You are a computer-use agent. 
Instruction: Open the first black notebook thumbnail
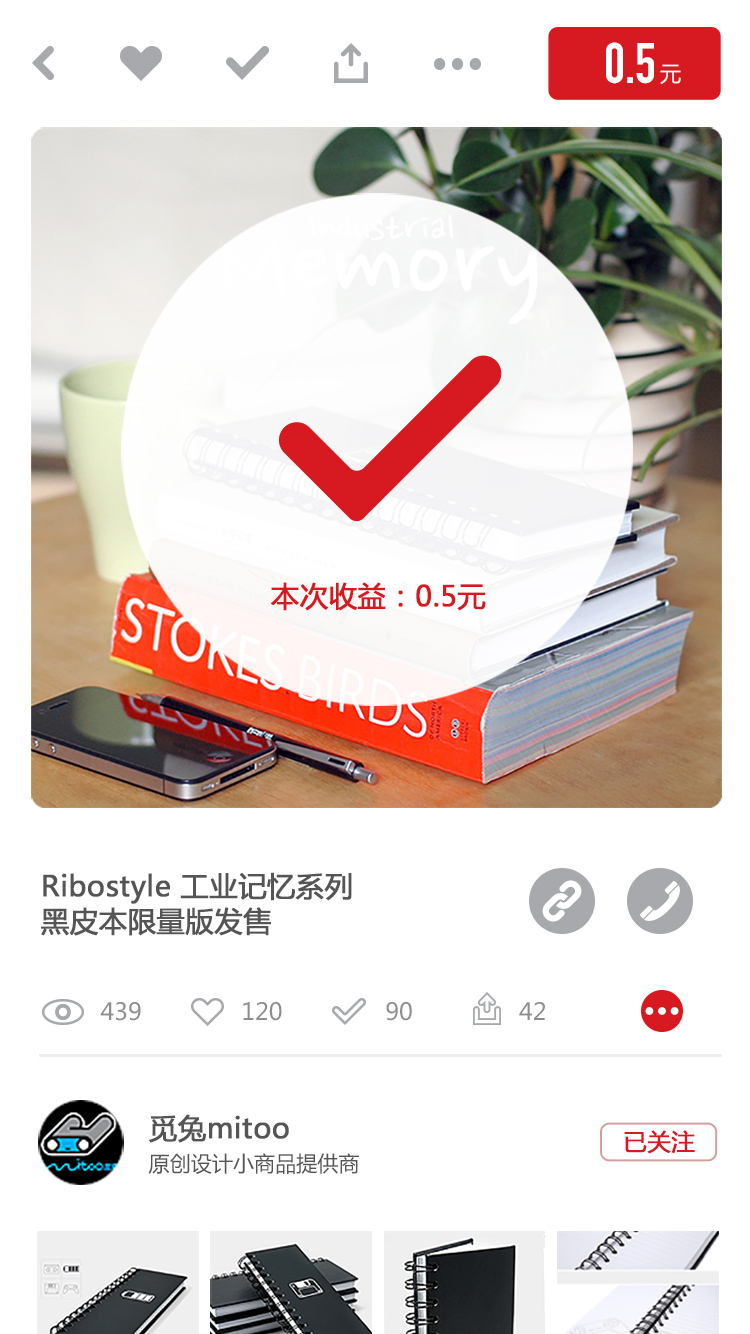(x=118, y=1282)
